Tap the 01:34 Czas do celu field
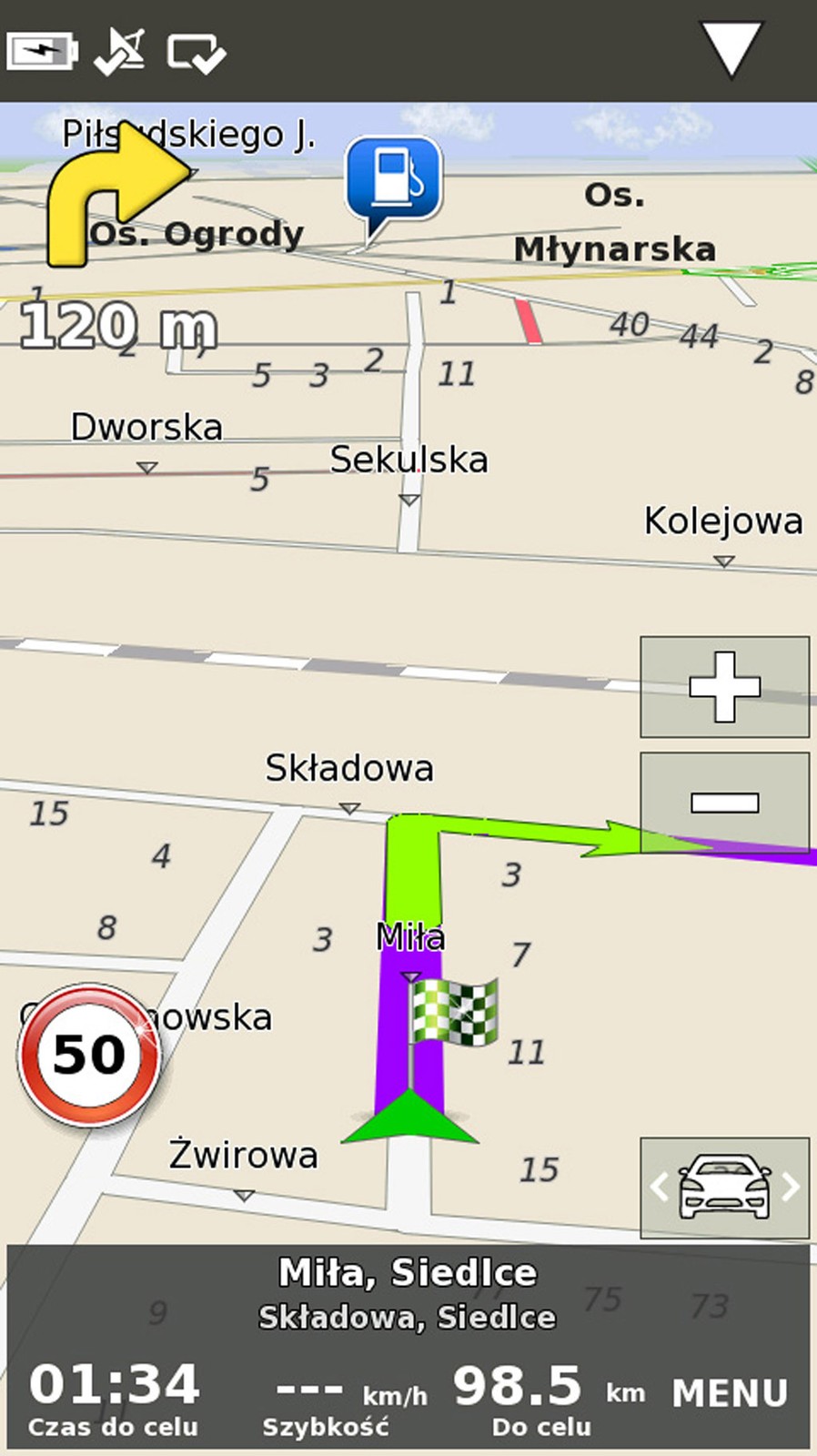Screen dimensions: 817x1456 tap(115, 1386)
